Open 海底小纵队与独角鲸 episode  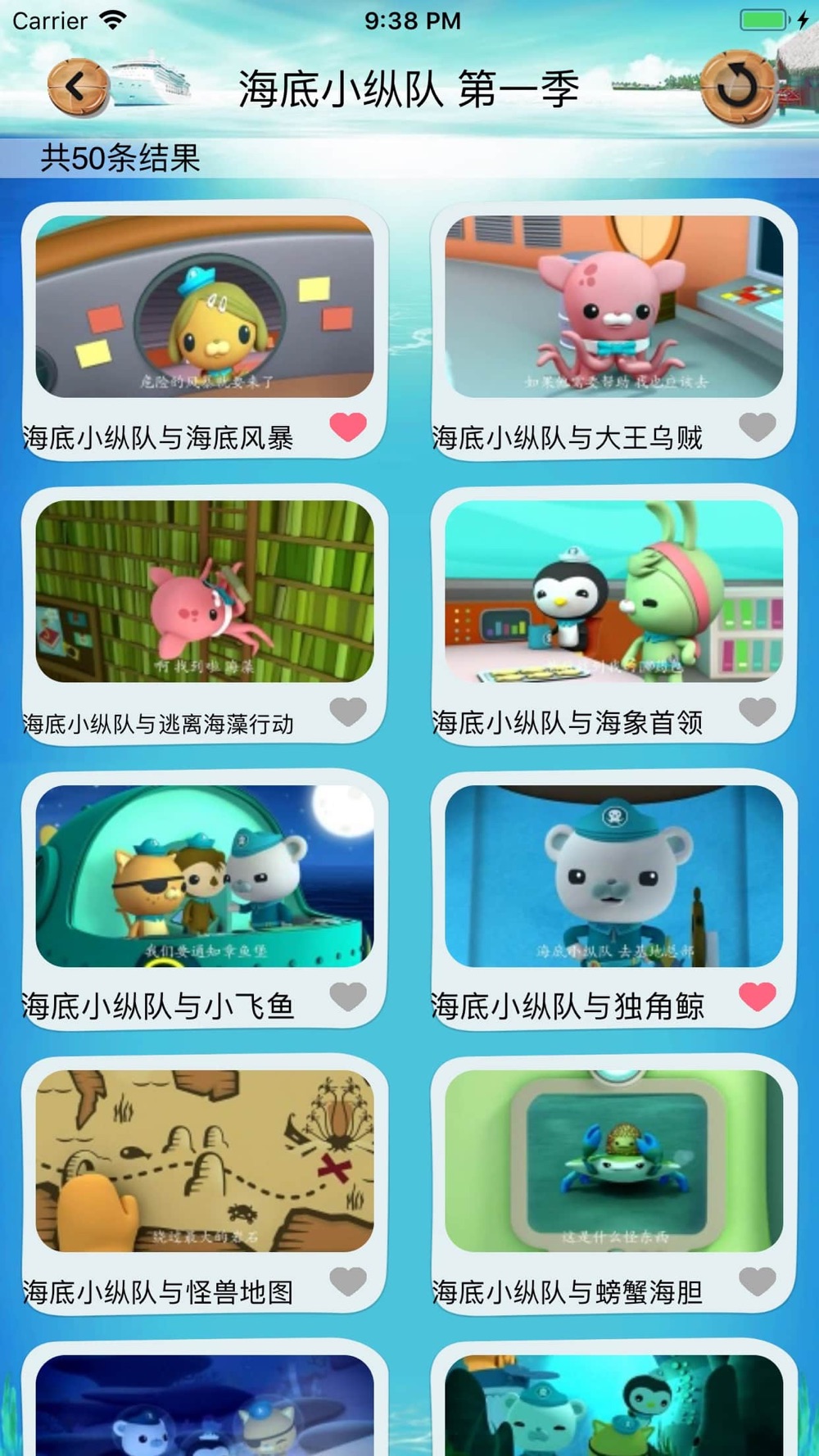pos(614,876)
